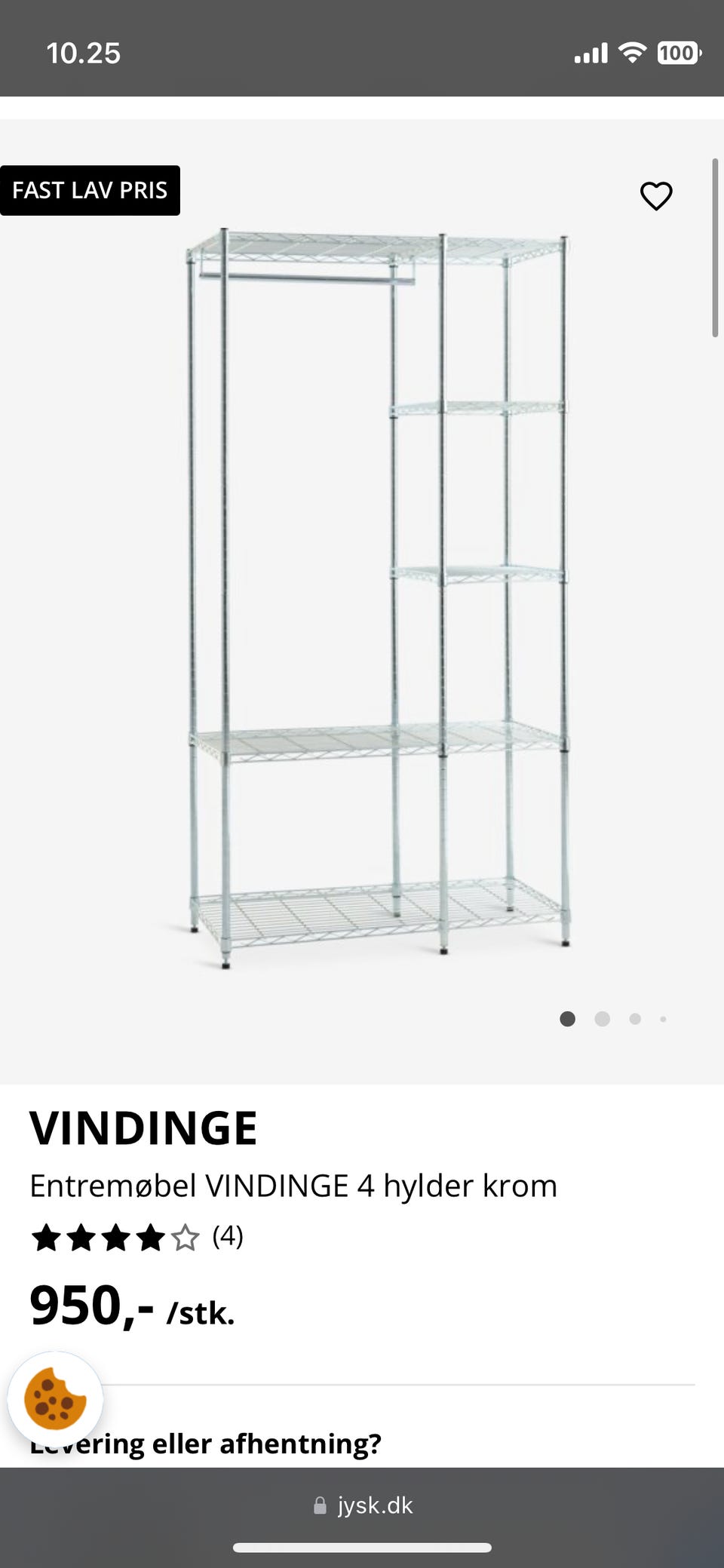Open the (4) reviews link
The width and height of the screenshot is (724, 1568).
pos(229,1235)
